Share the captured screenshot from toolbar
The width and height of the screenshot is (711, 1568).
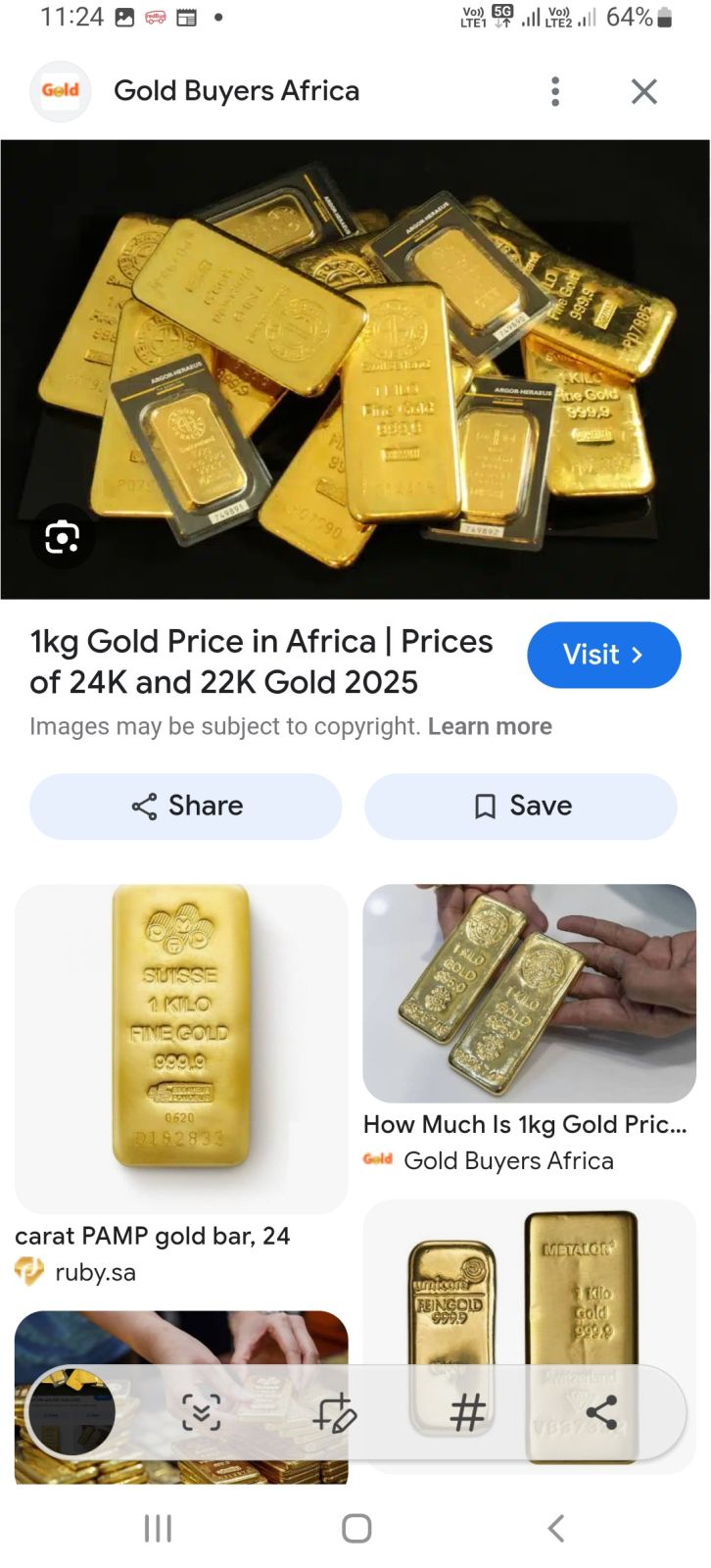[x=600, y=1412]
